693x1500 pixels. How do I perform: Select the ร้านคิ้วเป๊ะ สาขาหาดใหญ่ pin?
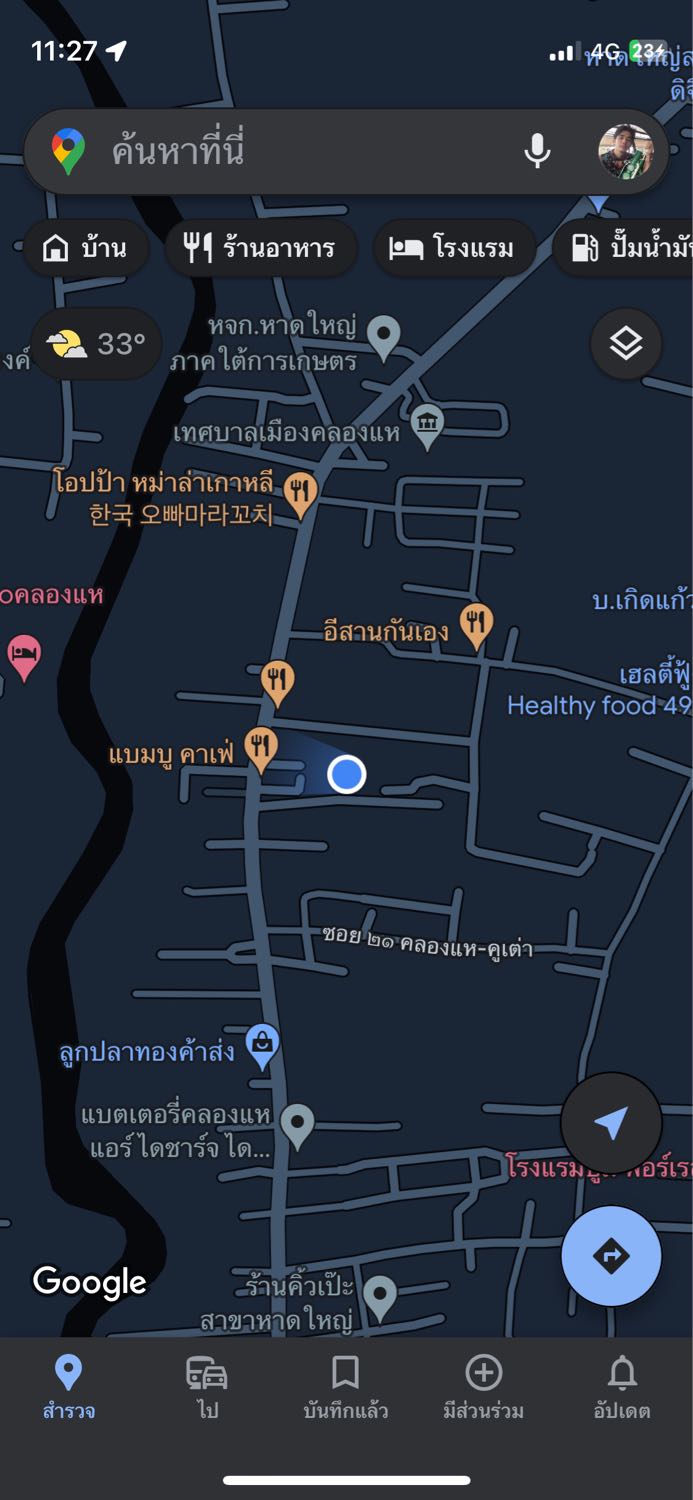pos(380,1296)
